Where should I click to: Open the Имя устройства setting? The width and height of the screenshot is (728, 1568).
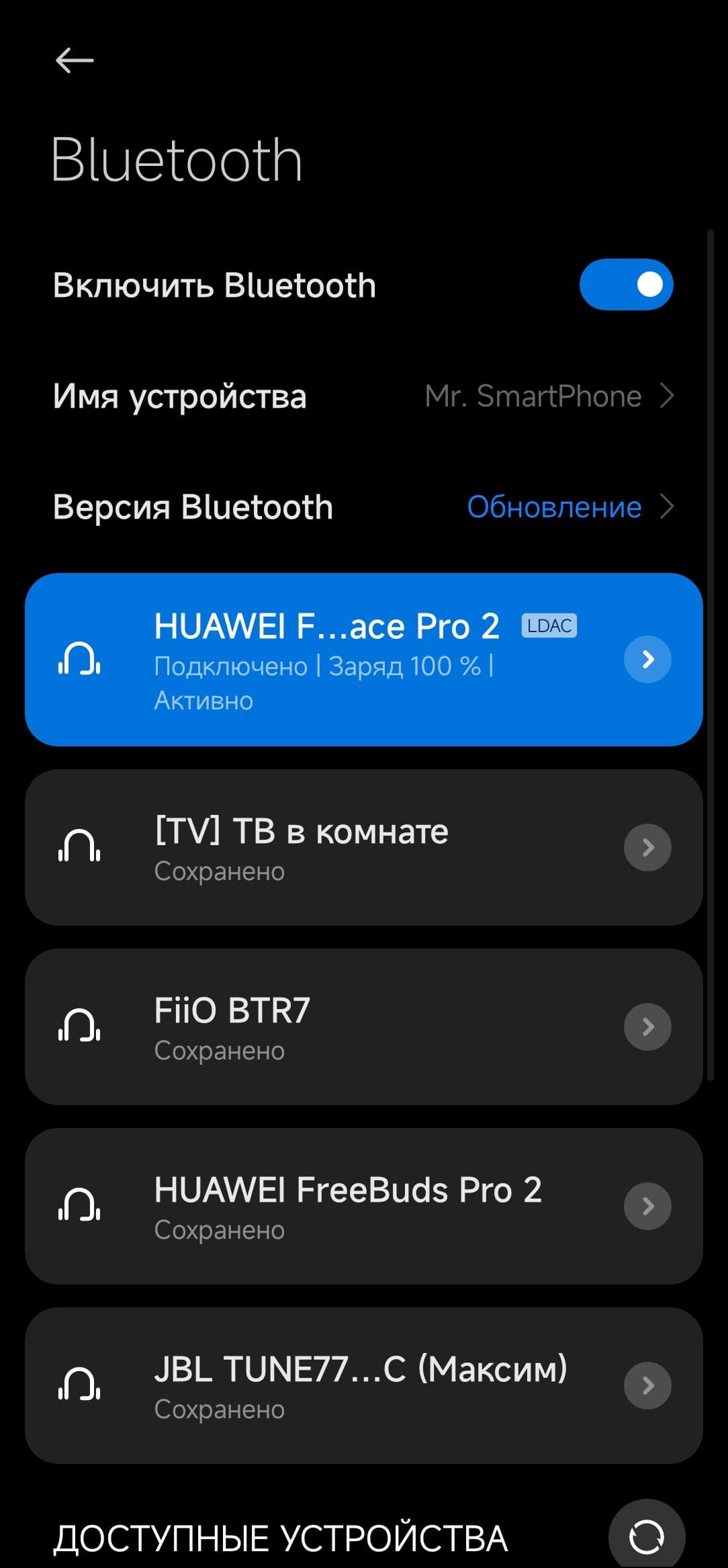[x=363, y=396]
